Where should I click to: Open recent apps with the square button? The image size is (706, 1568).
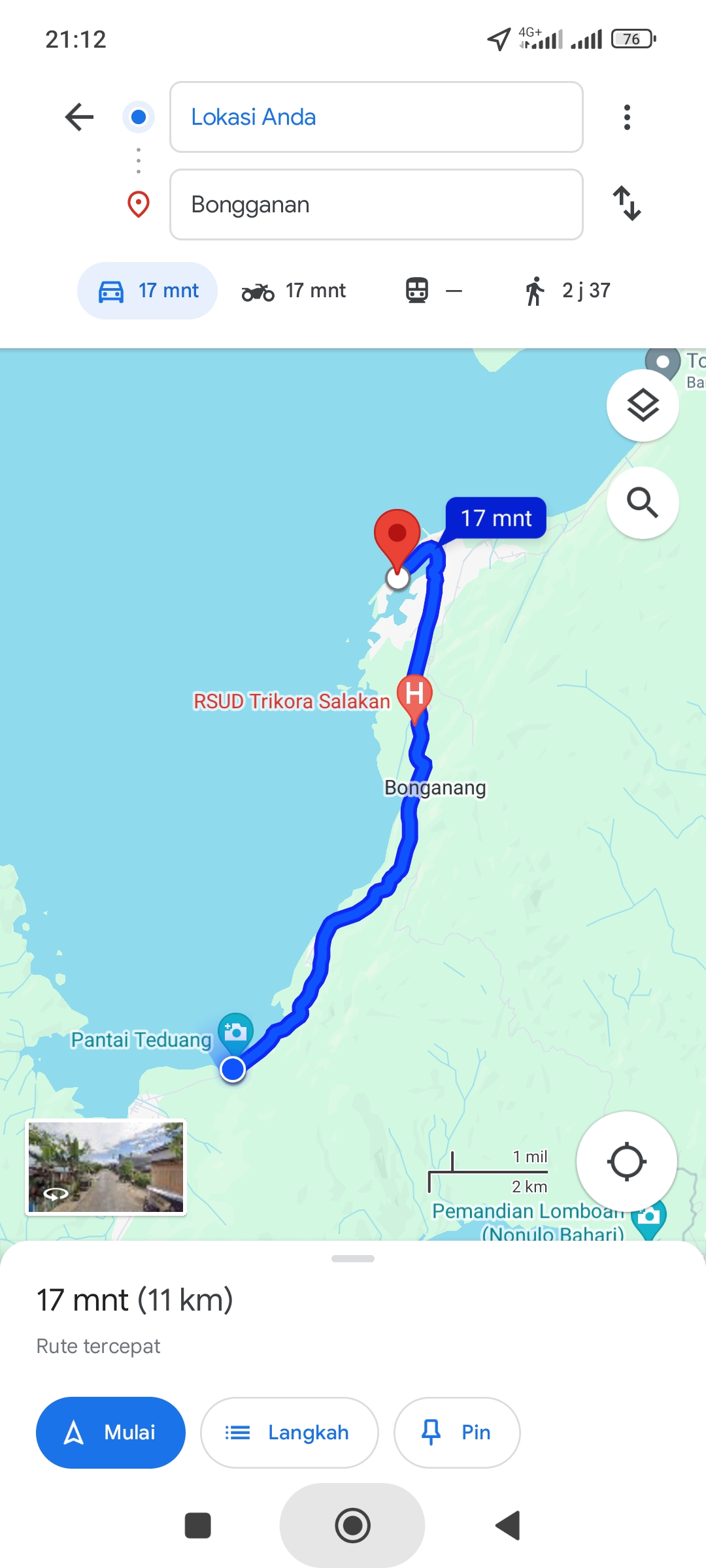(198, 1526)
